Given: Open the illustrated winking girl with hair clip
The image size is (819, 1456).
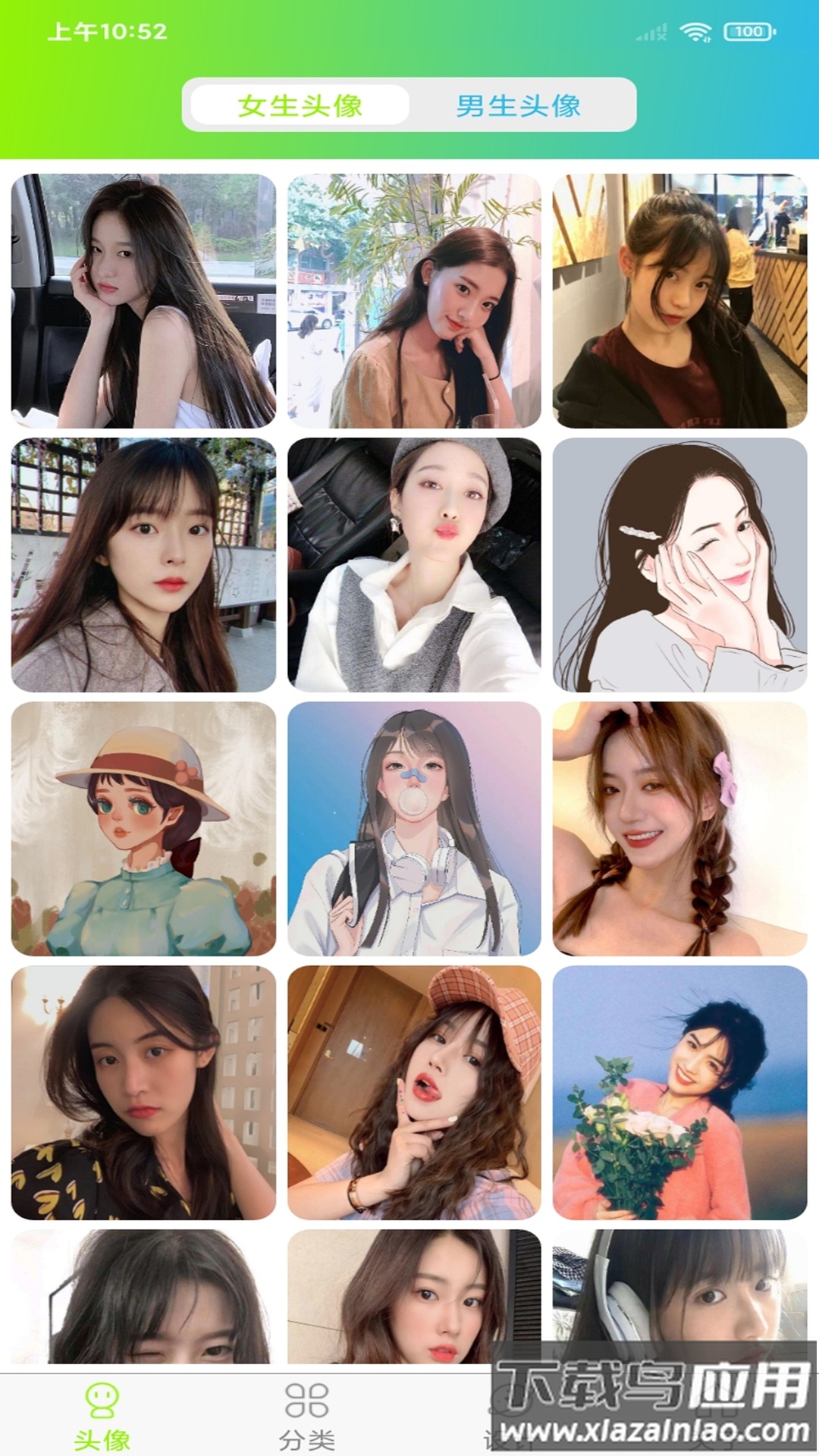Looking at the screenshot, I should (679, 565).
